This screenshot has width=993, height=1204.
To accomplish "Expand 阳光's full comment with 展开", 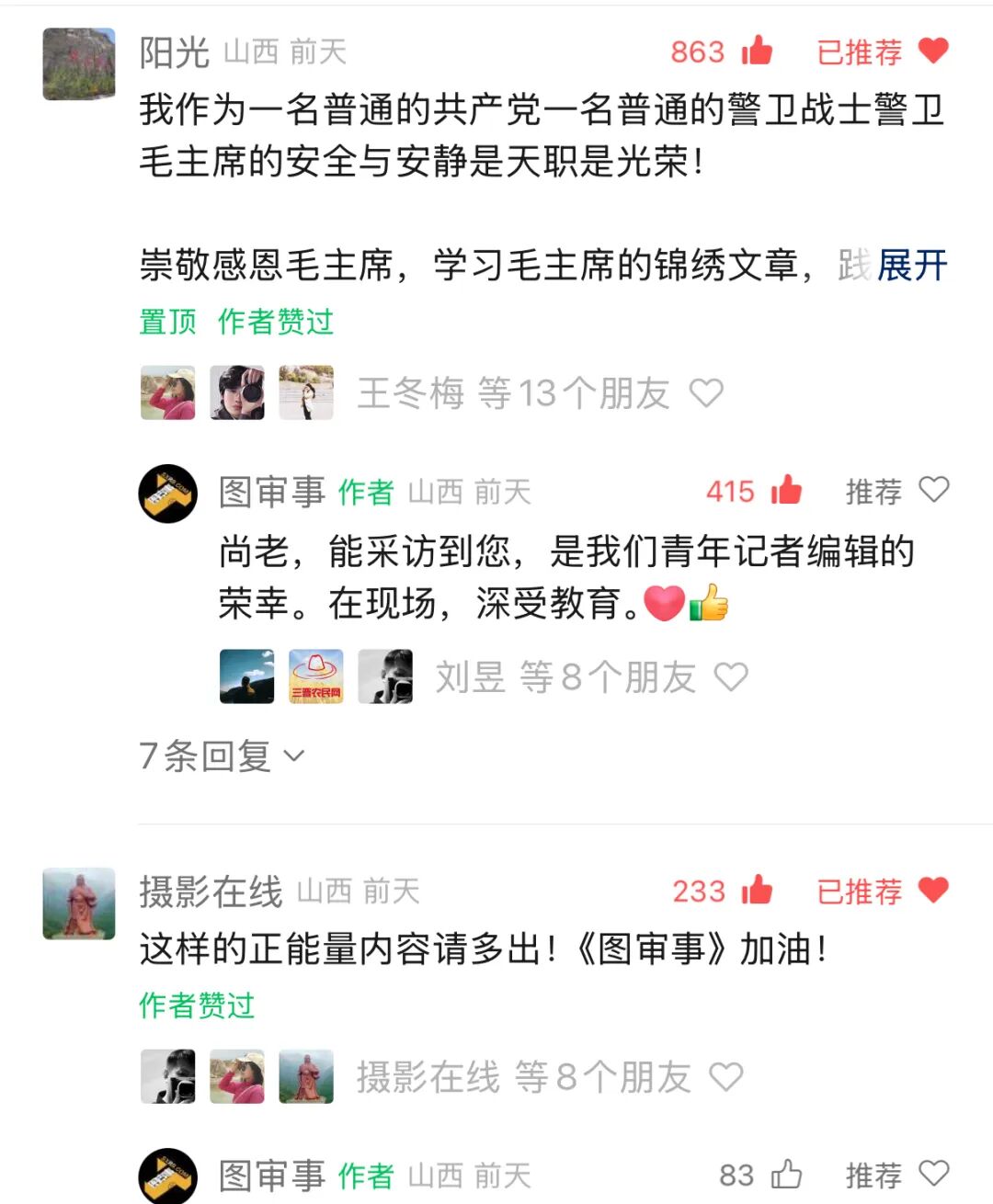I will [911, 266].
